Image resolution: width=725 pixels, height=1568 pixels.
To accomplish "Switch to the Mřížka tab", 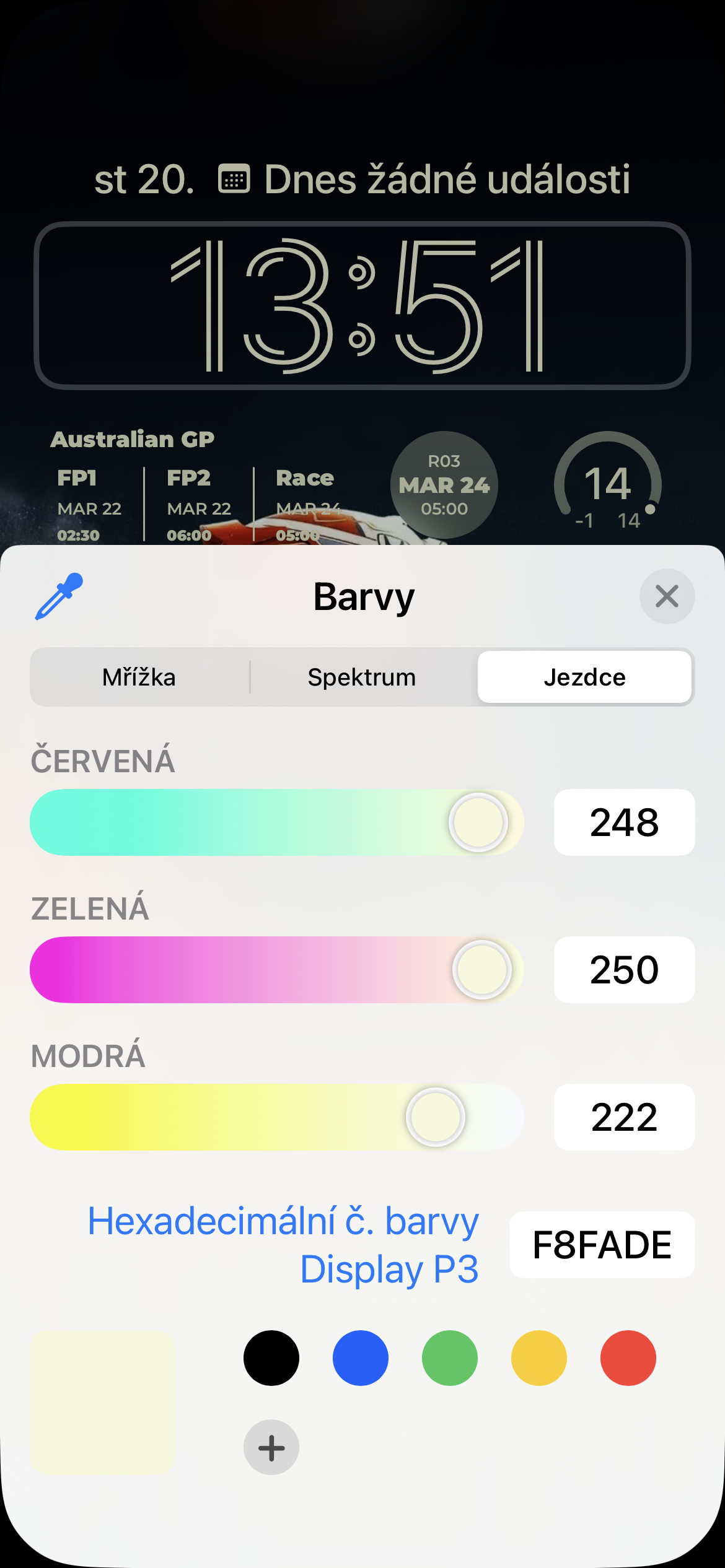I will click(139, 677).
